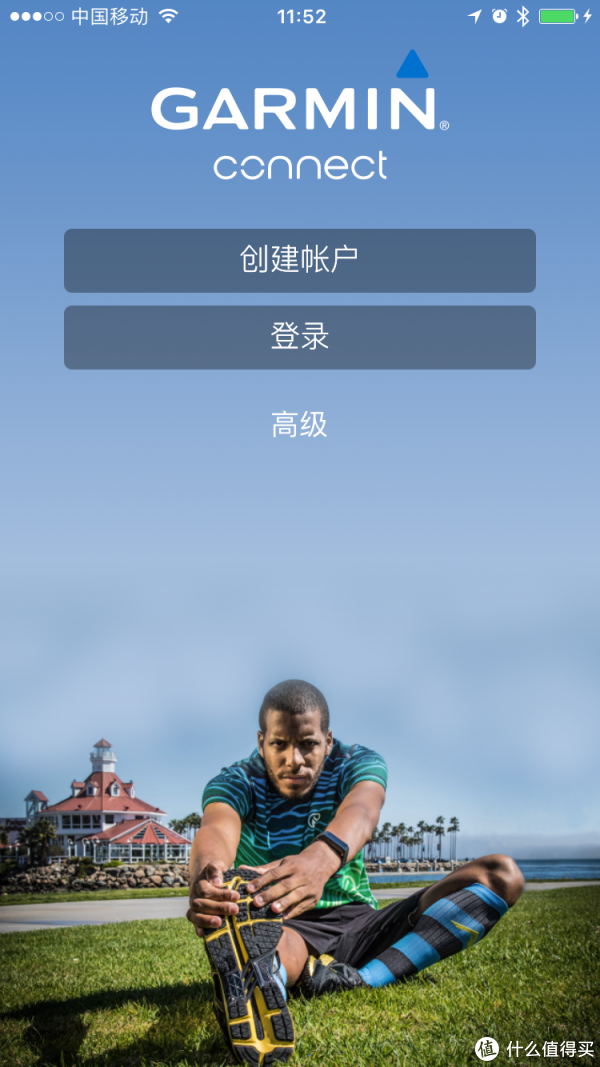
Task: Open the 高级 advanced options
Action: (x=300, y=425)
